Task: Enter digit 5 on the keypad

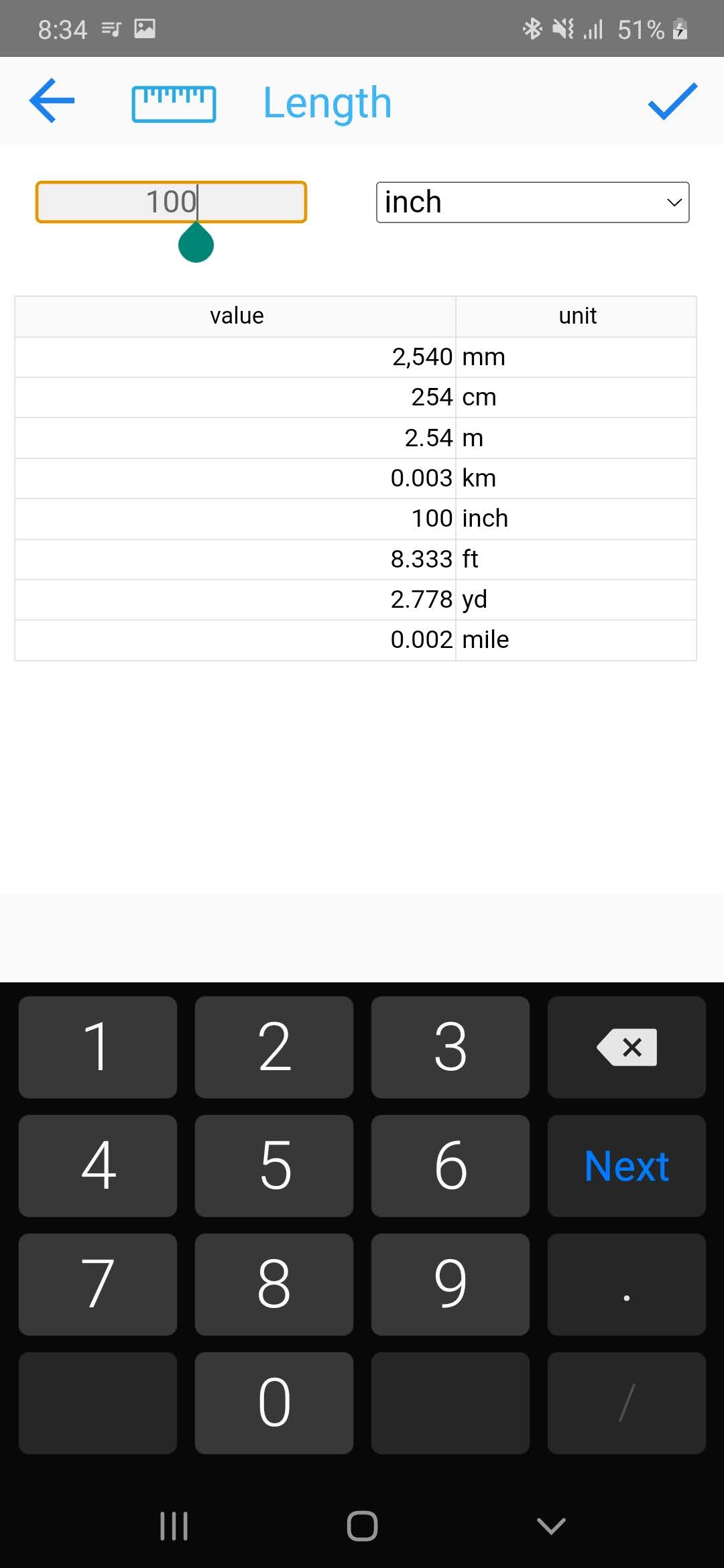Action: tap(274, 1166)
